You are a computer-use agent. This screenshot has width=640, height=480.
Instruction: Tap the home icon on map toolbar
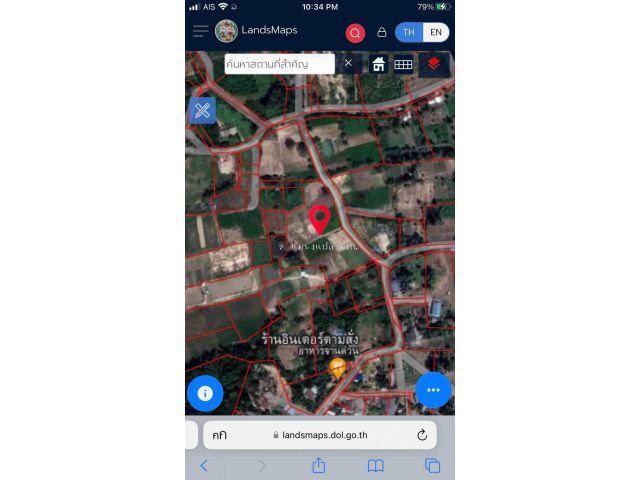point(379,64)
